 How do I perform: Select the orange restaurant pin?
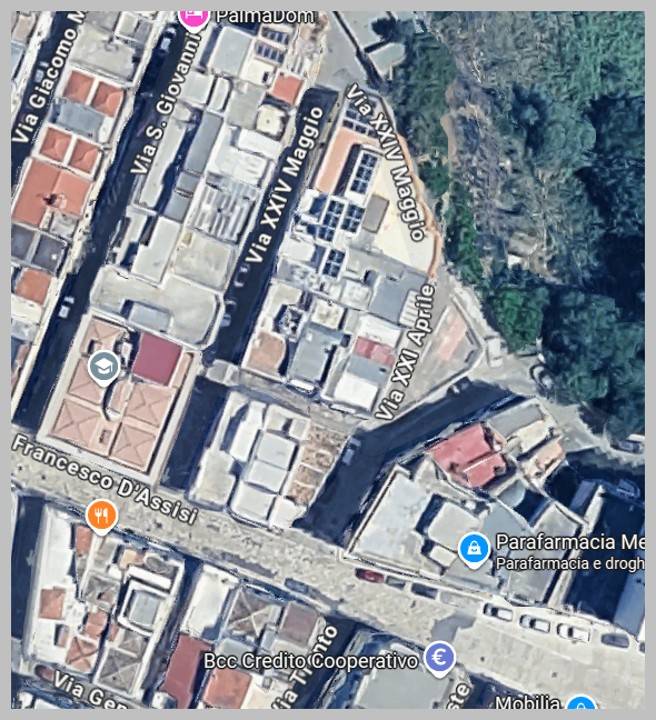coord(101,515)
